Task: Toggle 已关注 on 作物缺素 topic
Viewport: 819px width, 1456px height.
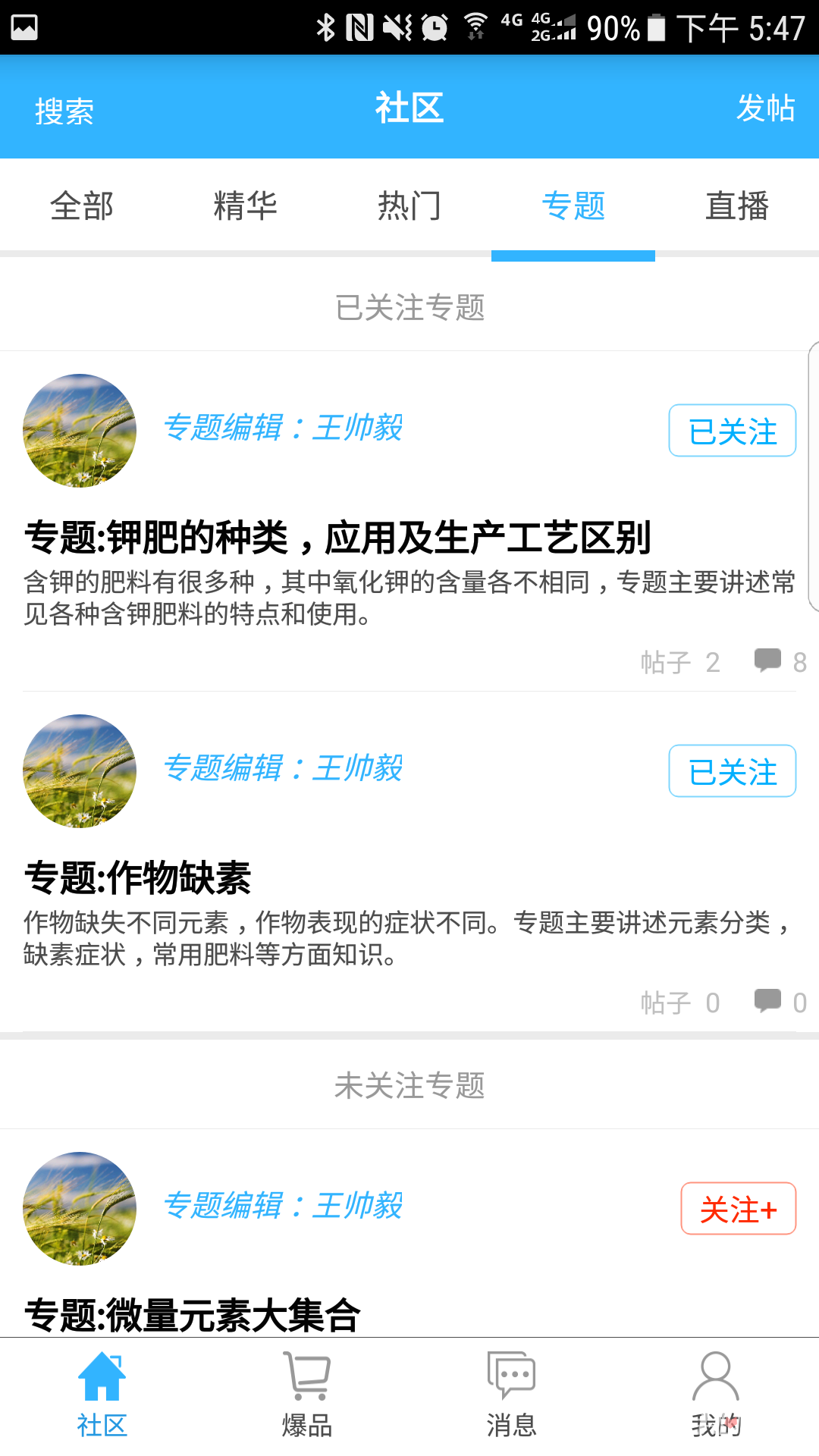Action: pos(732,772)
